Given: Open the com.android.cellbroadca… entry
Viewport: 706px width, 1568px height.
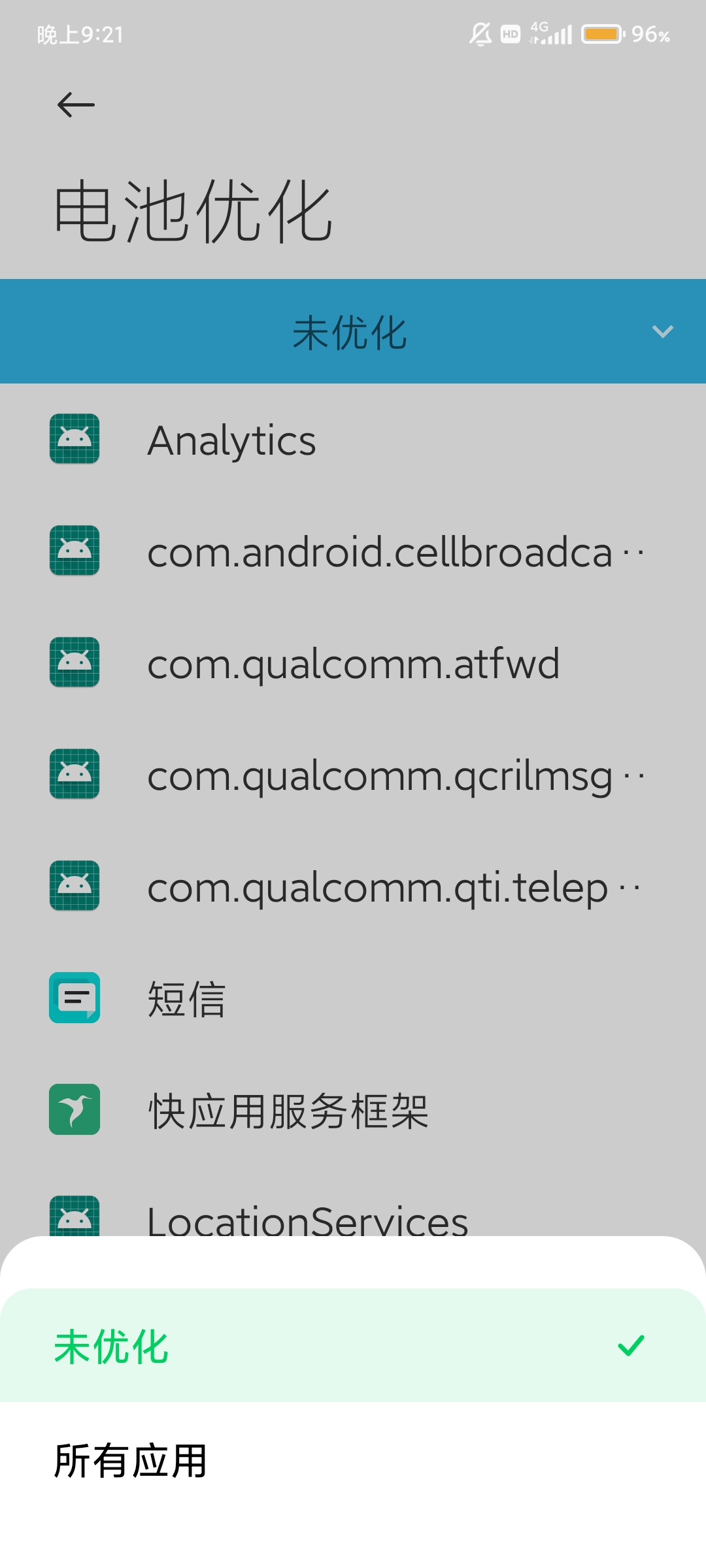Looking at the screenshot, I should click(353, 551).
